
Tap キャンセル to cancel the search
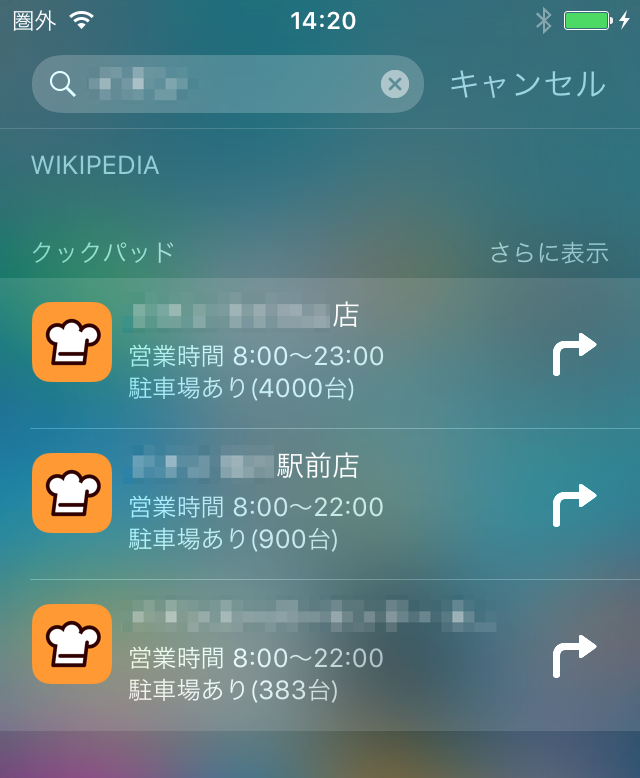[x=527, y=84]
